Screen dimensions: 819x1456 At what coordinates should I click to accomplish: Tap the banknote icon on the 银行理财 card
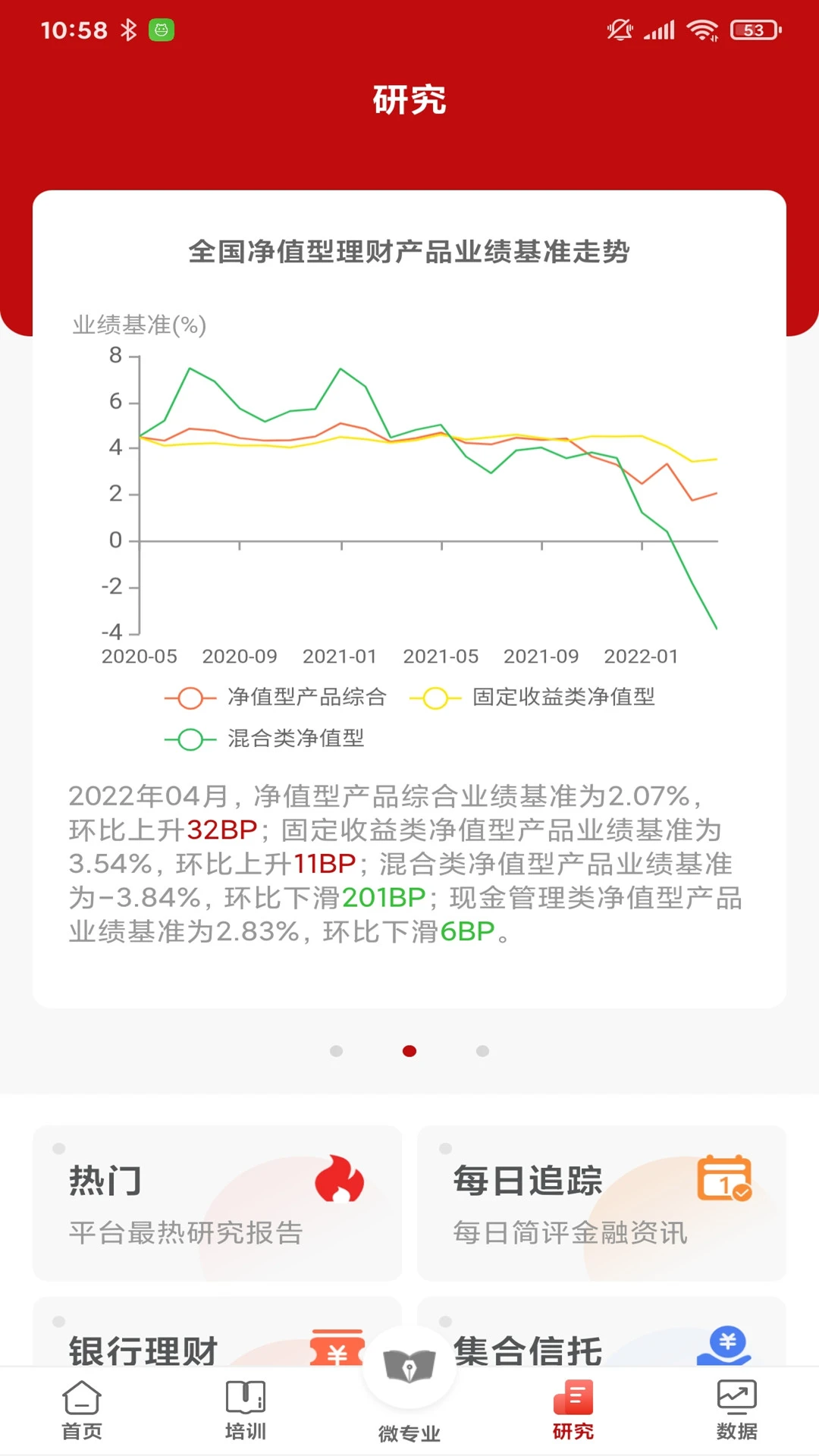click(x=337, y=1349)
